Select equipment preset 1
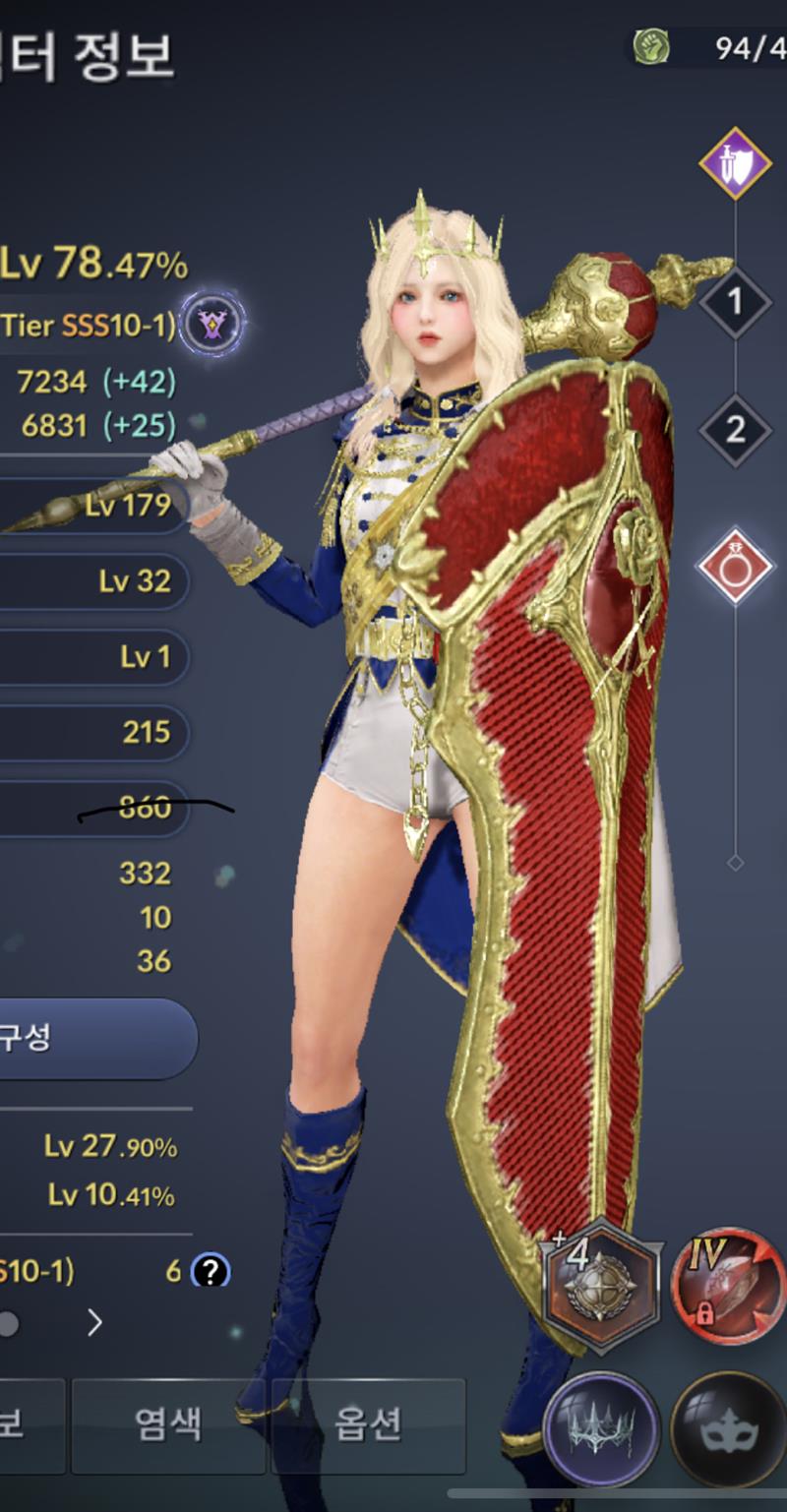 pyautogui.click(x=735, y=301)
